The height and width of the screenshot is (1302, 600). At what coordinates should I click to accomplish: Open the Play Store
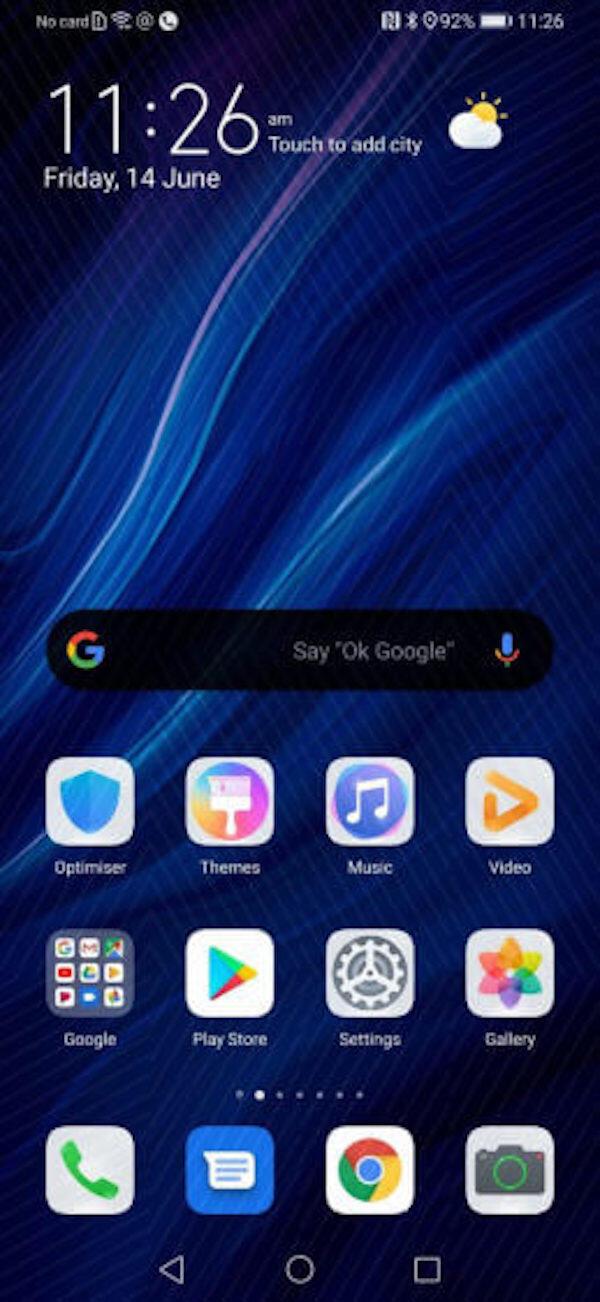[230, 973]
